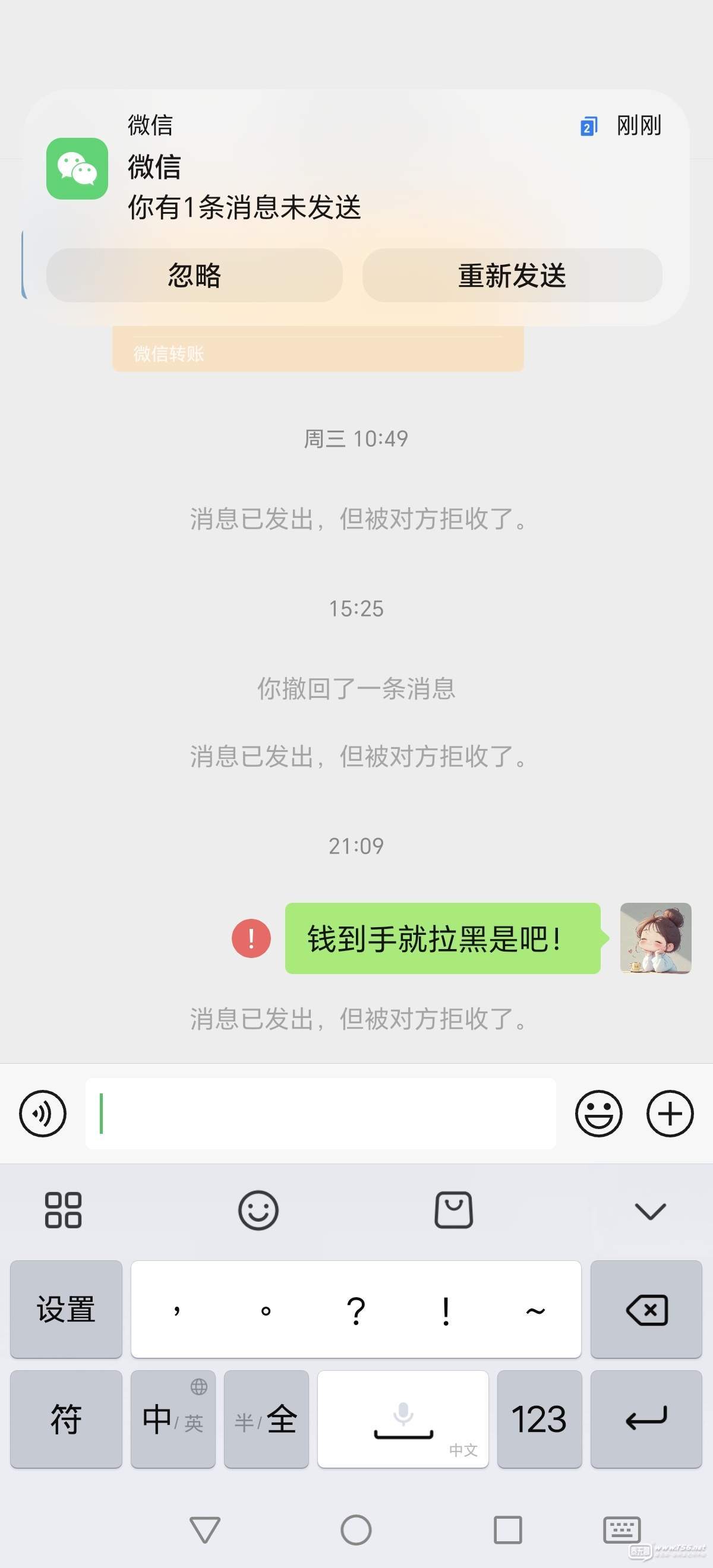713x1568 pixels.
Task: Tap 重新发送 to resend the message
Action: coord(512,275)
